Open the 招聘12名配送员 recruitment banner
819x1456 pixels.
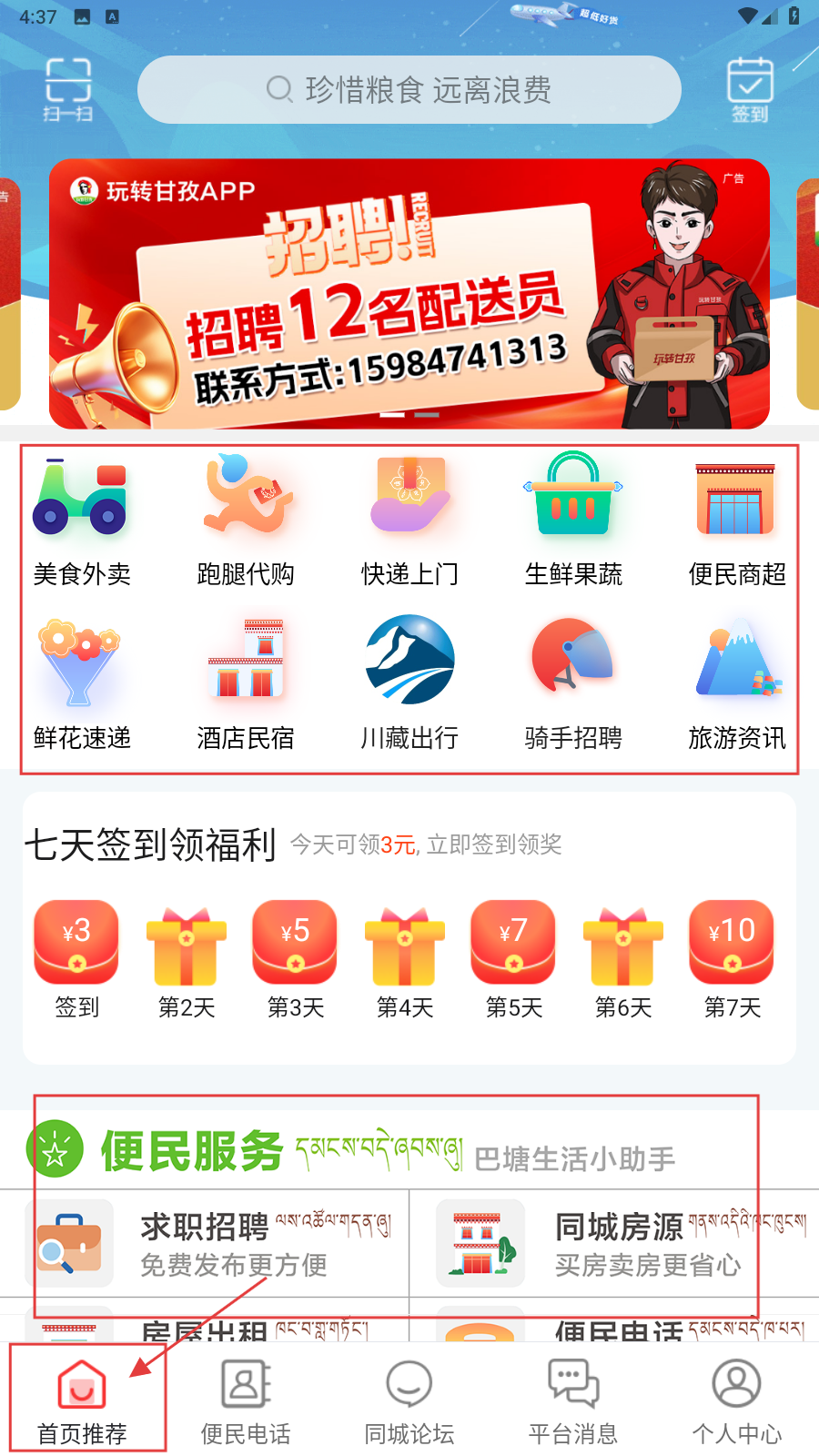click(x=409, y=293)
